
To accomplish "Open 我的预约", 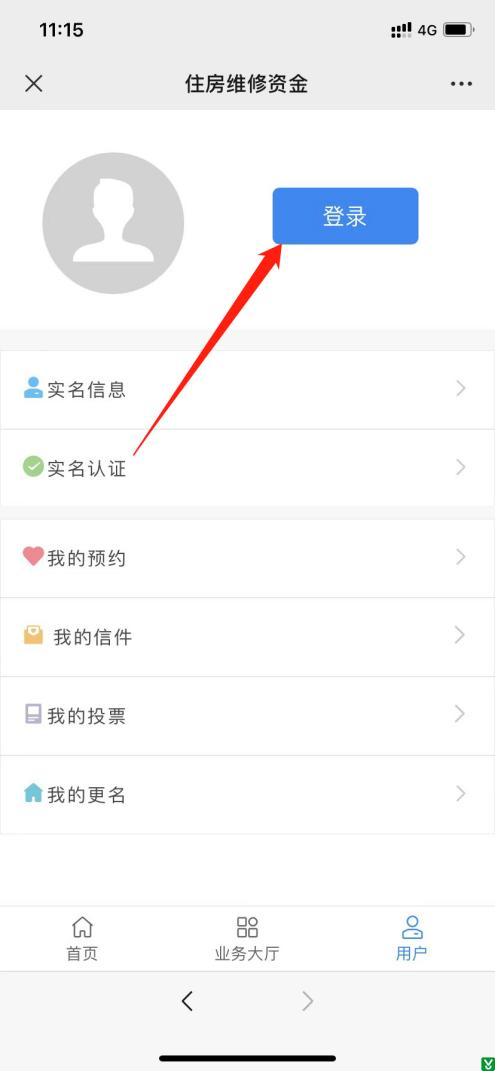I will [x=247, y=558].
